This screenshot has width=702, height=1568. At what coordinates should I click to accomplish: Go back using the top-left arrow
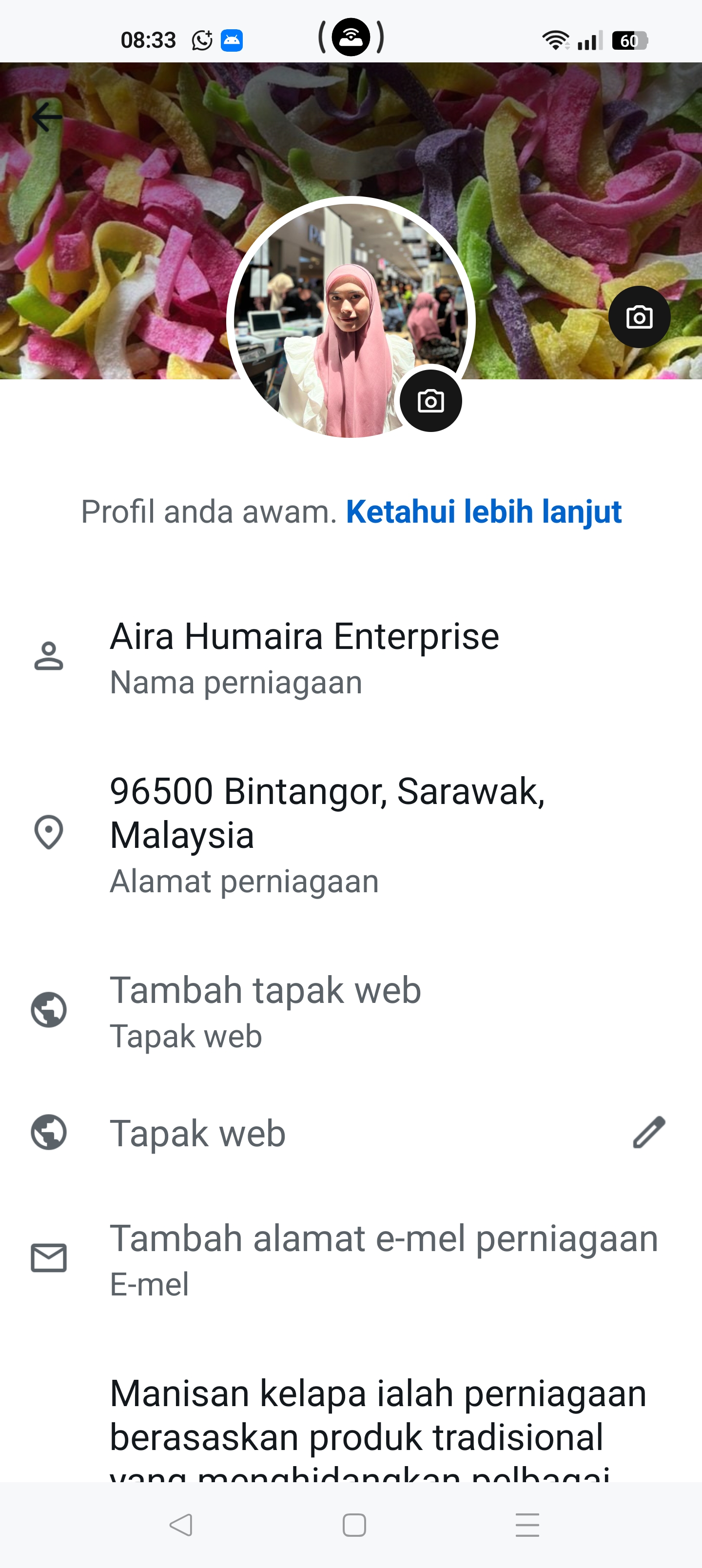pyautogui.click(x=47, y=117)
